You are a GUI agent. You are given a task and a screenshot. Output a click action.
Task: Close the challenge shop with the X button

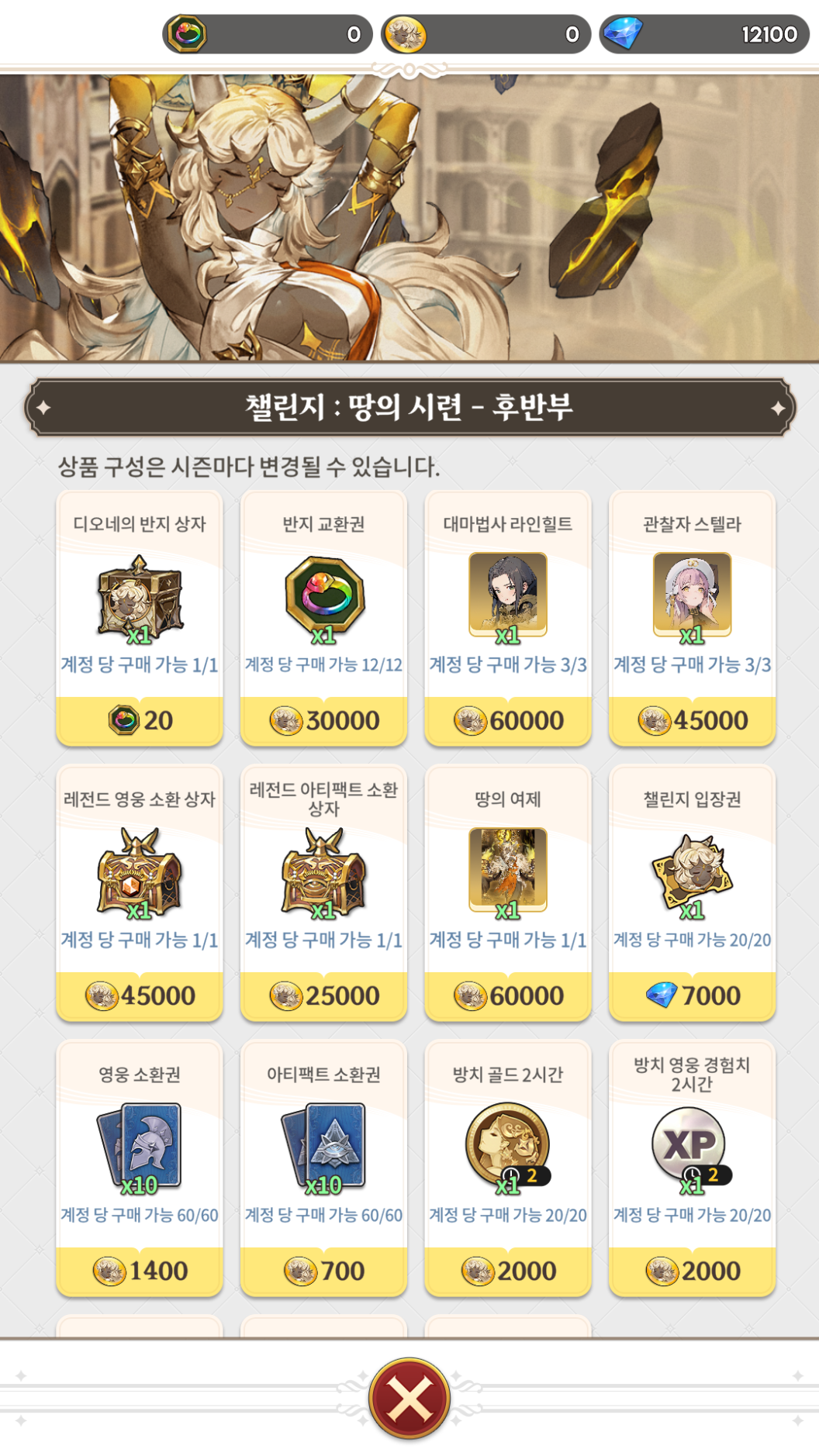[409, 1398]
